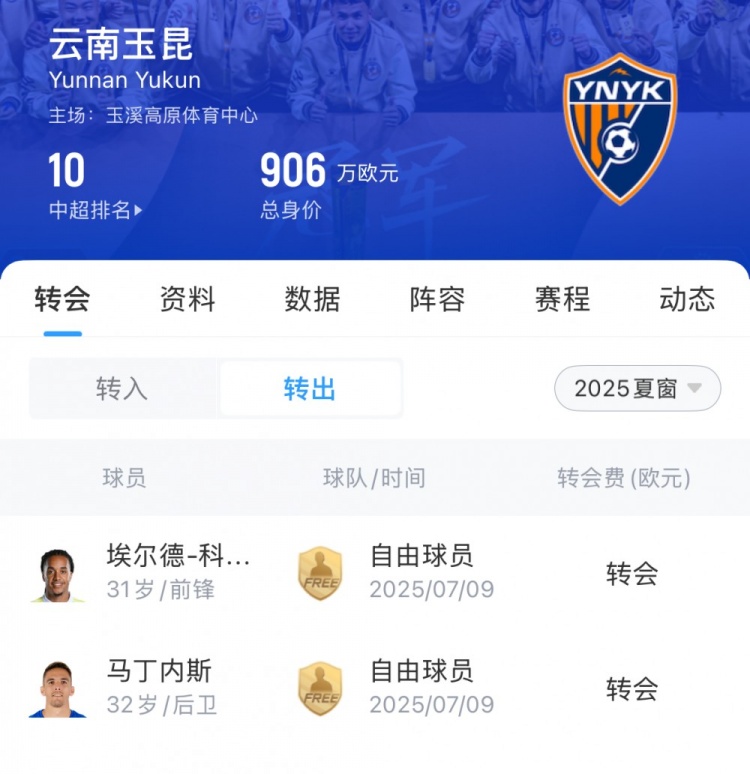Switch to the 转会 tab
Viewport: 750px width, 774px height.
pos(62,299)
